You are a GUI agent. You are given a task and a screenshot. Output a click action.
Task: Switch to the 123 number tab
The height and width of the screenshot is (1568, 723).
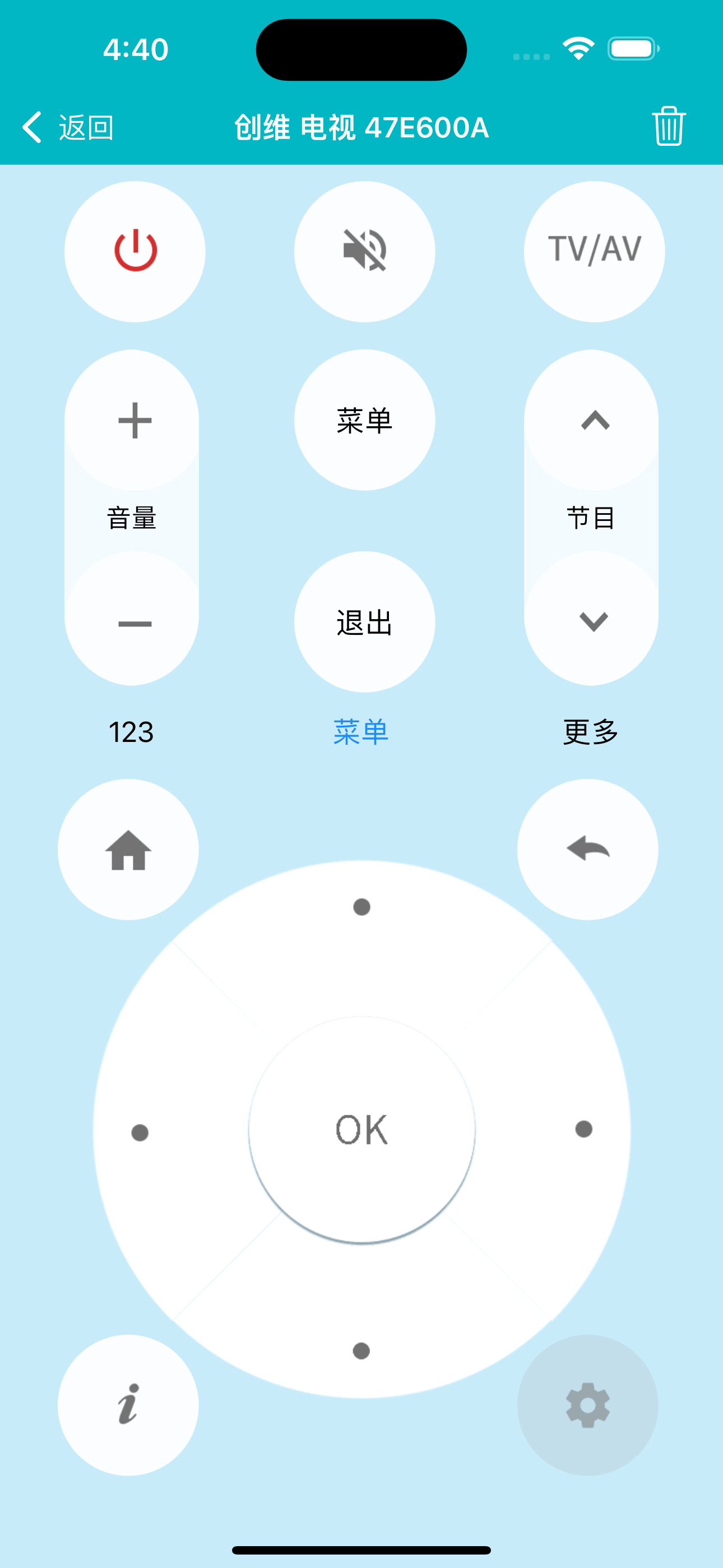(131, 732)
